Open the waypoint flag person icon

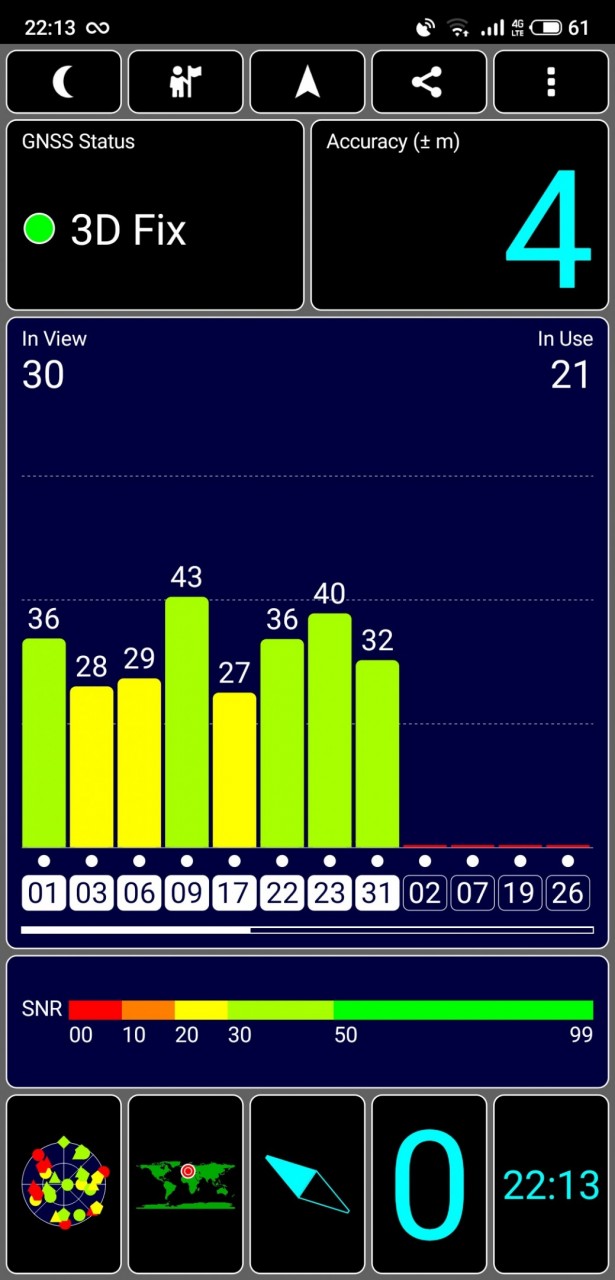[x=186, y=82]
